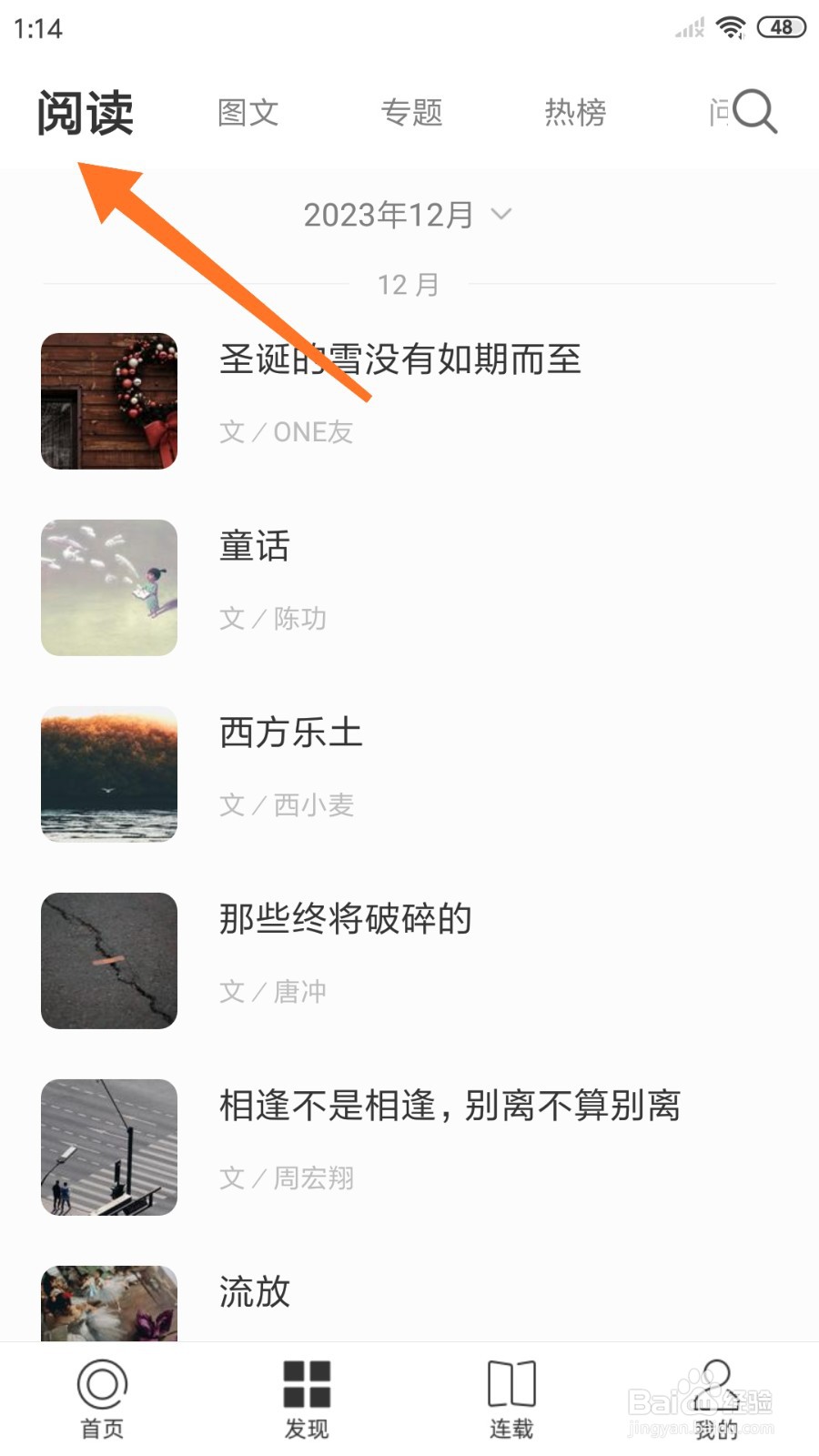Screen dimensions: 819x1456
Task: Open the article 那些终将破碎的
Action: click(x=346, y=920)
